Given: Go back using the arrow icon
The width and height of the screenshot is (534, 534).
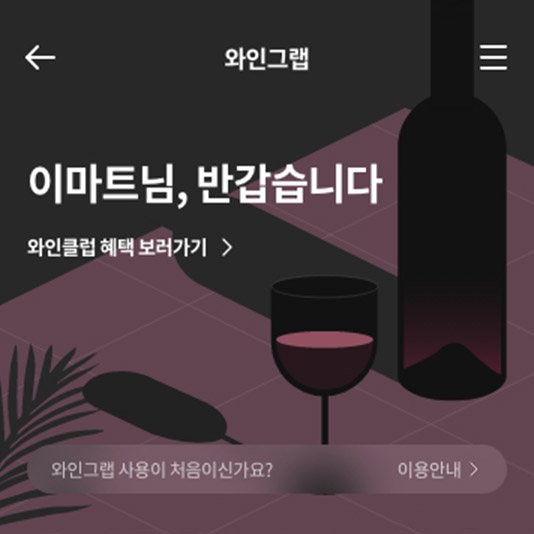Looking at the screenshot, I should (40, 57).
